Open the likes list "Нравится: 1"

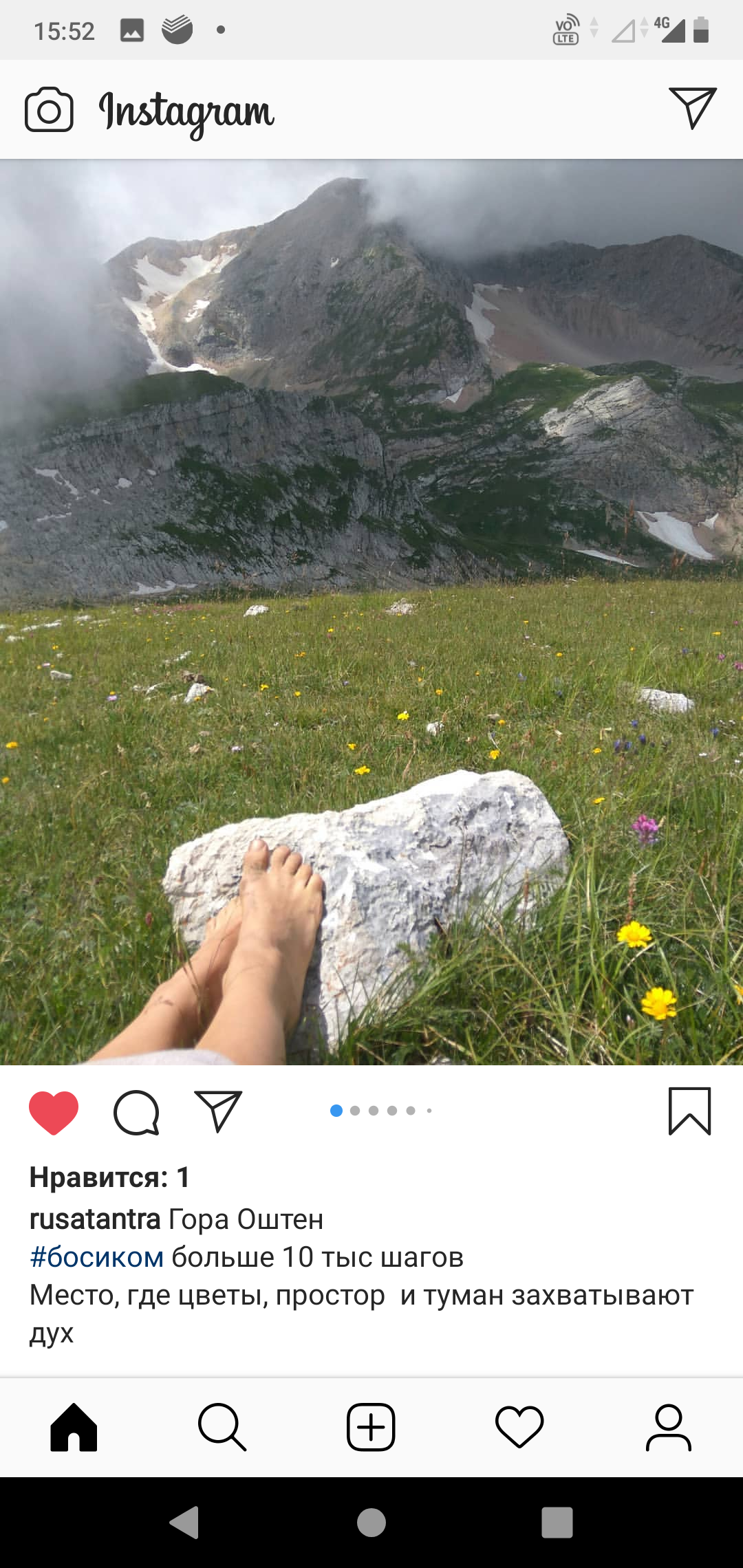click(x=109, y=1177)
